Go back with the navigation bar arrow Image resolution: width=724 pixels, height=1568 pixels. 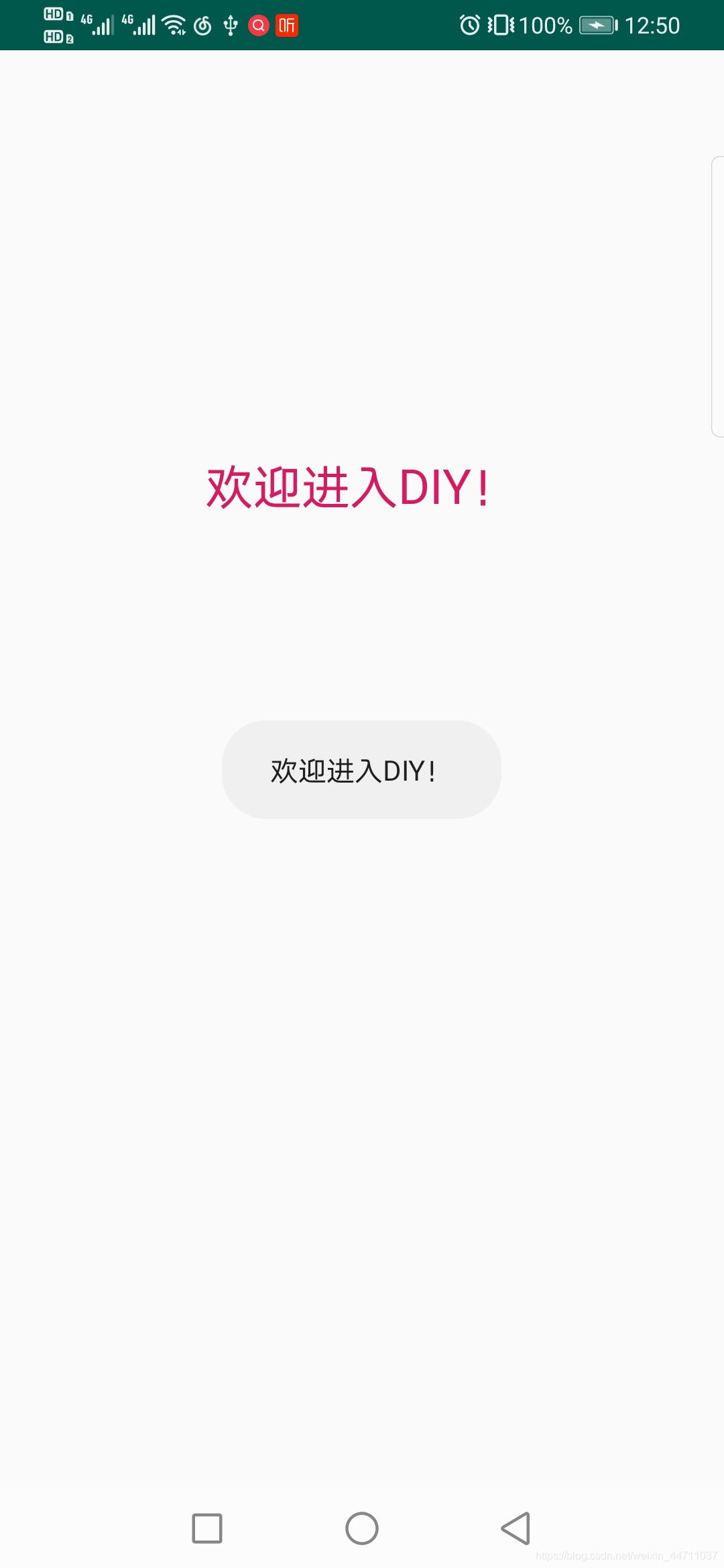click(516, 1528)
